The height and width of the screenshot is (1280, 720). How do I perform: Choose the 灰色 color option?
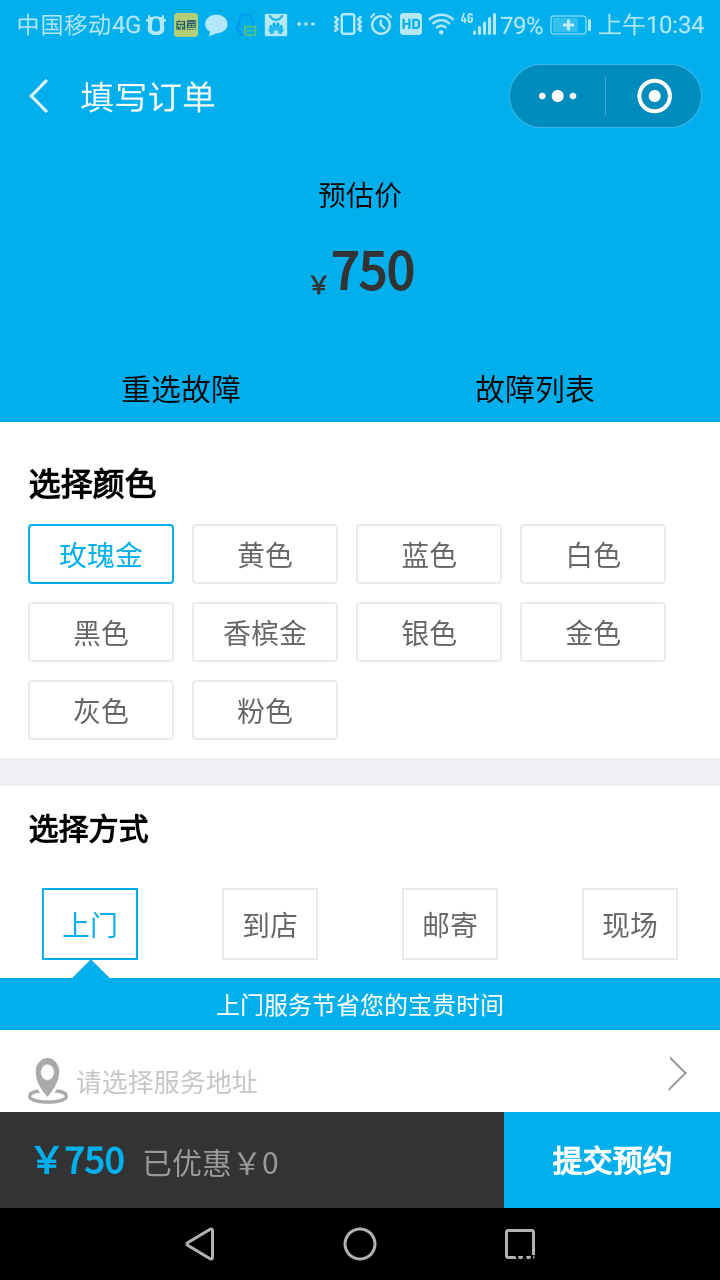point(101,710)
